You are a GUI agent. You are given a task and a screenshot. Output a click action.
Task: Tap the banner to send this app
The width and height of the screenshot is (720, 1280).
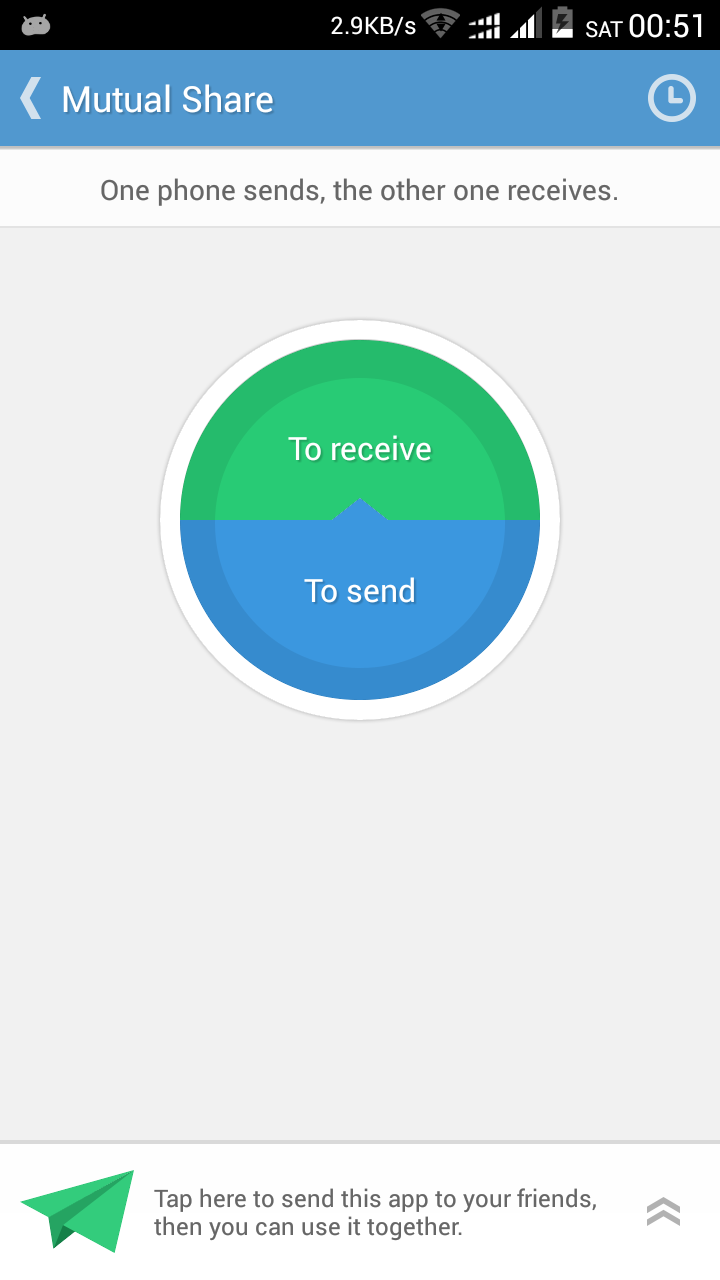(375, 1212)
